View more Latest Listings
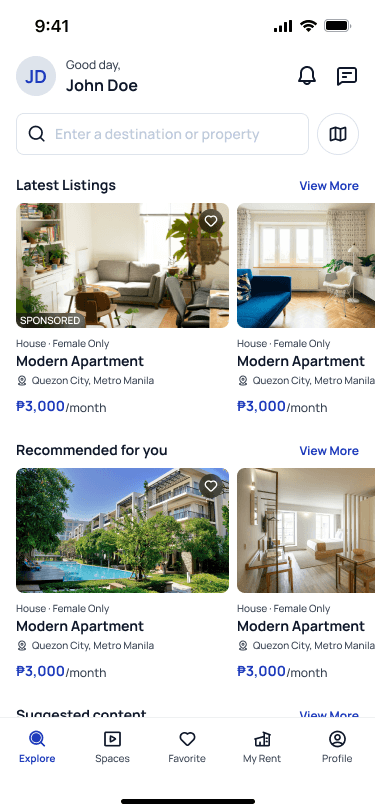Image resolution: width=375 pixels, height=812 pixels. 329,185
